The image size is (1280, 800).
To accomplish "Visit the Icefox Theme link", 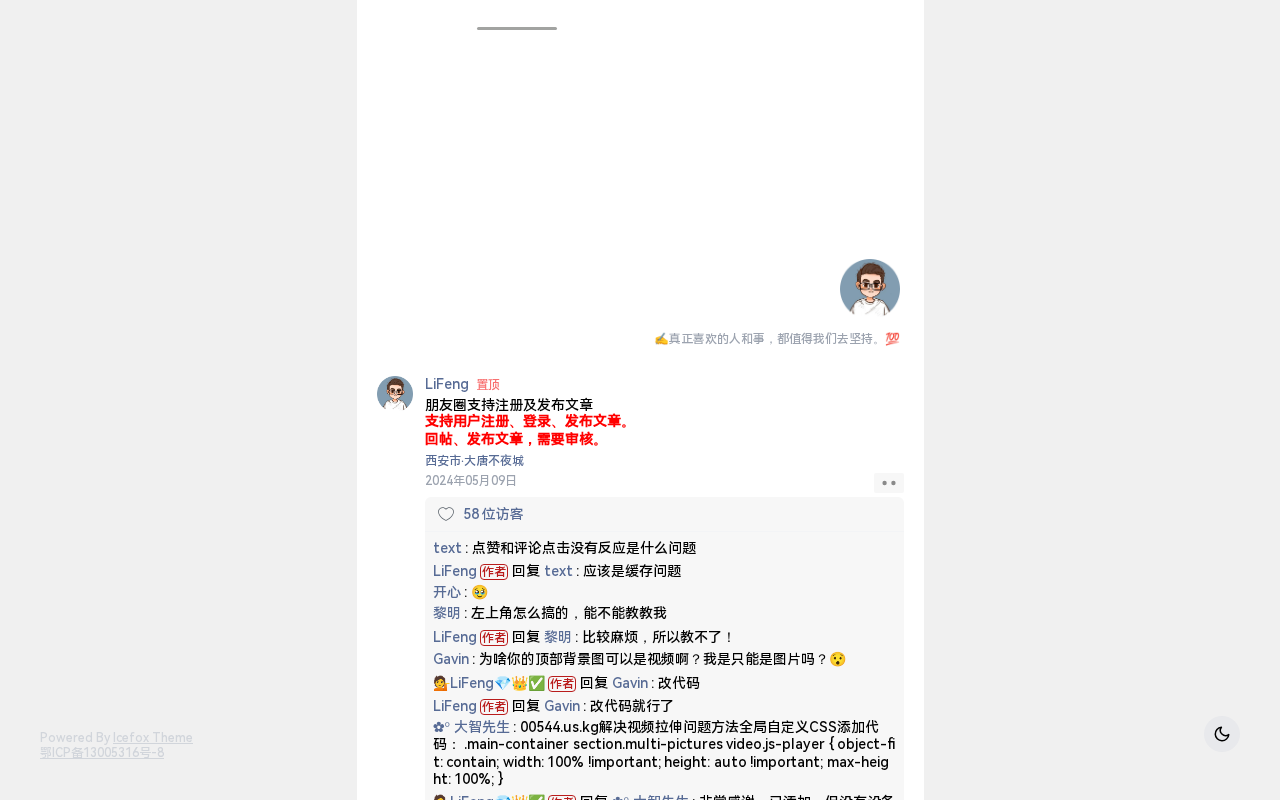I will (x=153, y=738).
